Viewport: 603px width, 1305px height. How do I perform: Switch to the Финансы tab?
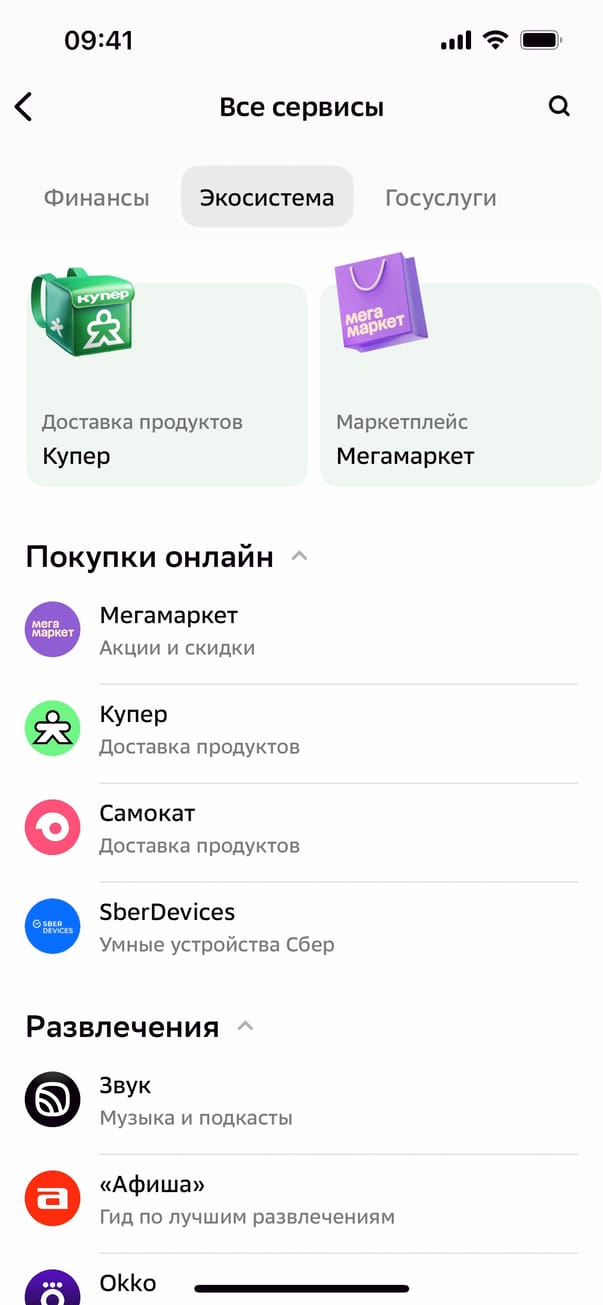[x=96, y=197]
